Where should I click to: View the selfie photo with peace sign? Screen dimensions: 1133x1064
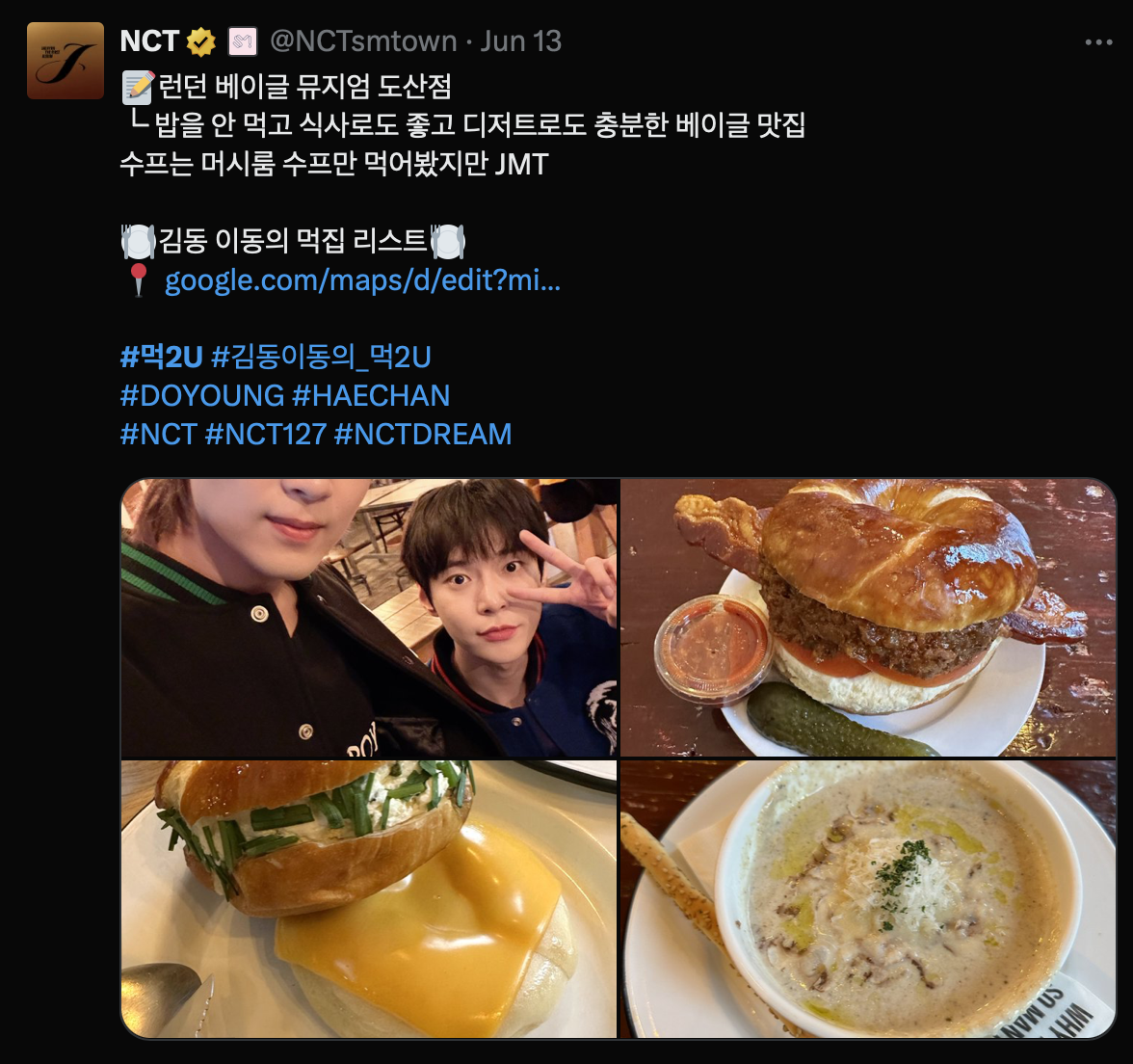369,617
